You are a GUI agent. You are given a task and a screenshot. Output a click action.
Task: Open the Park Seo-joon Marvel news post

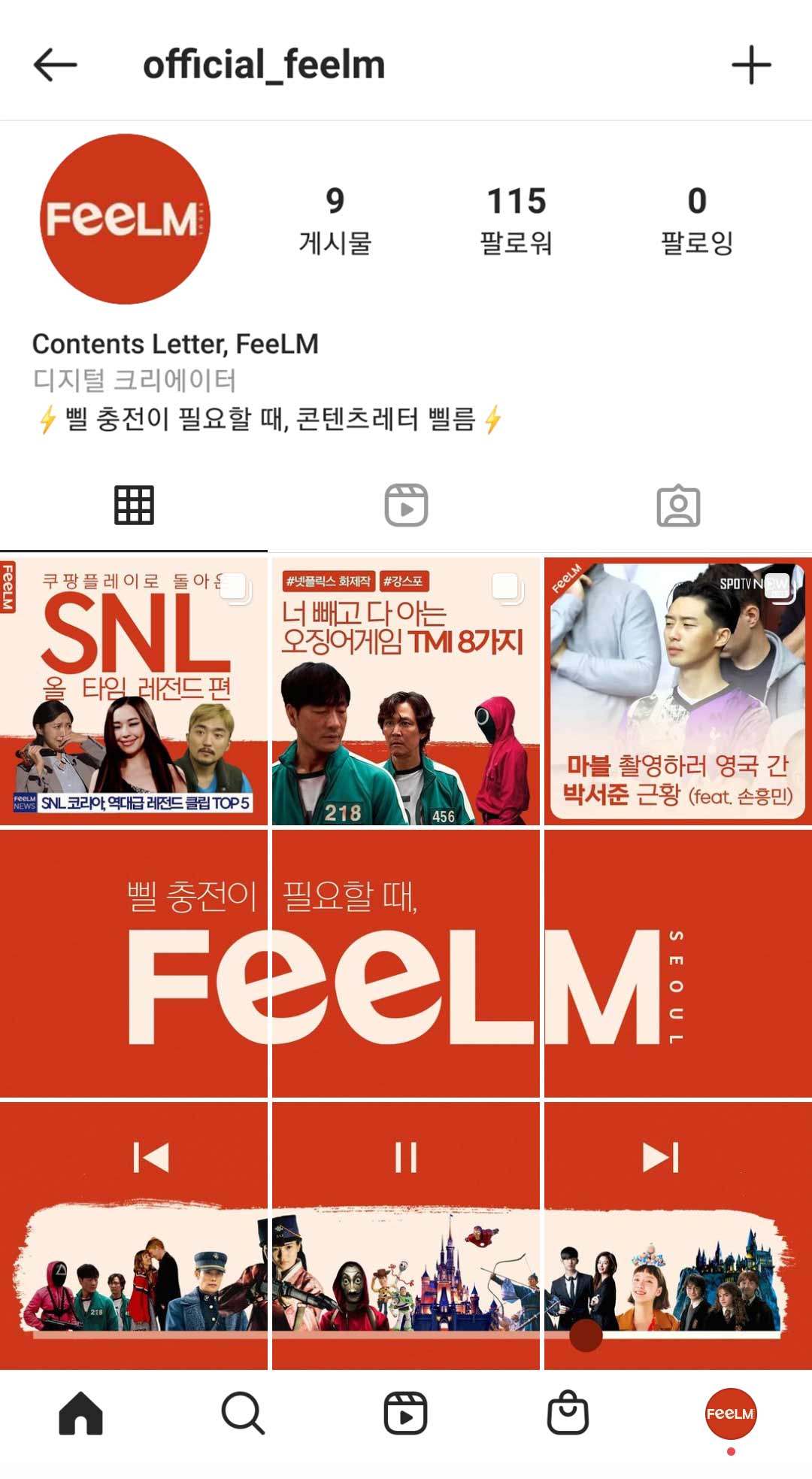678,691
